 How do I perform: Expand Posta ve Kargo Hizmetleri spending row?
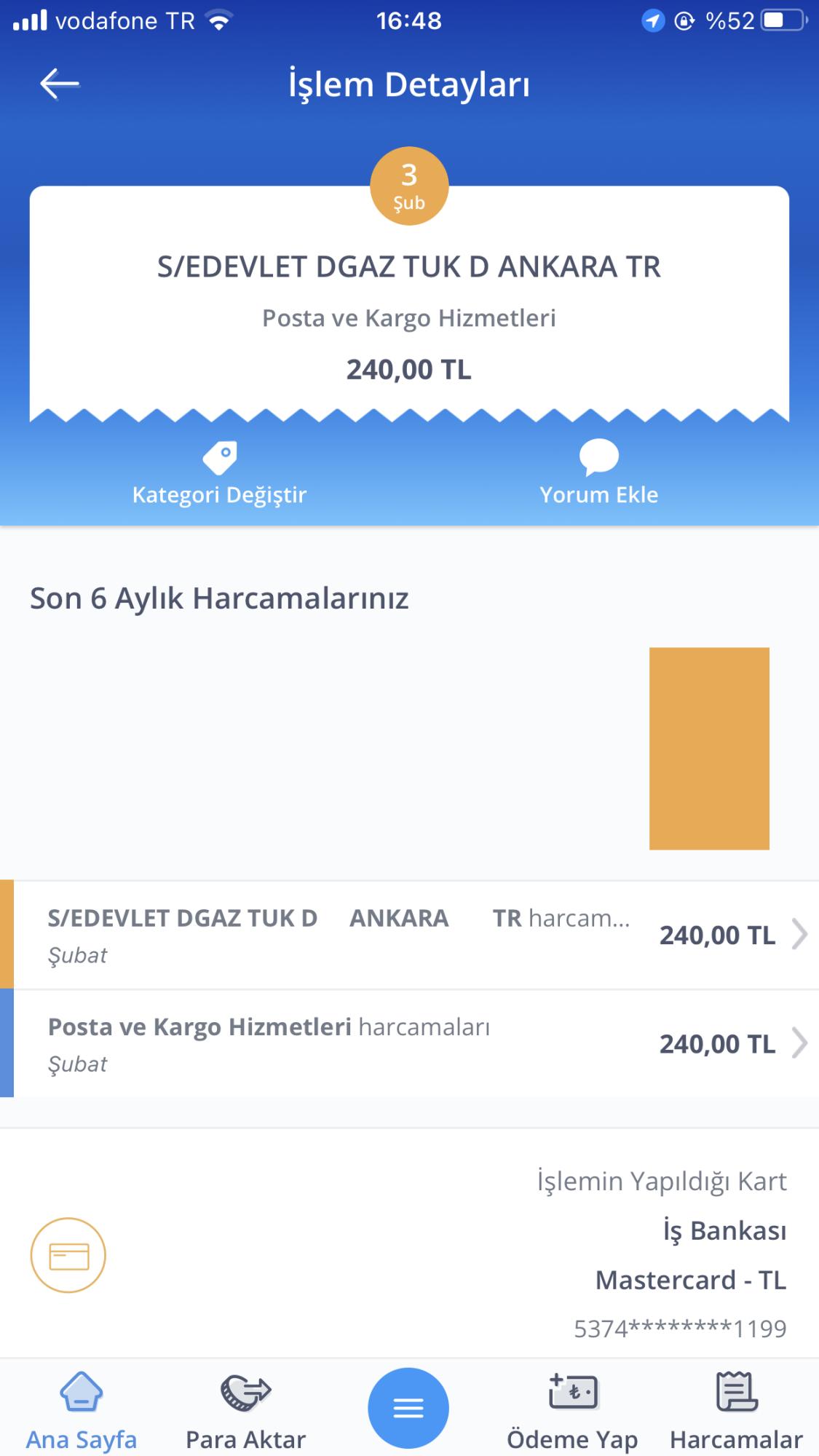click(x=409, y=1043)
